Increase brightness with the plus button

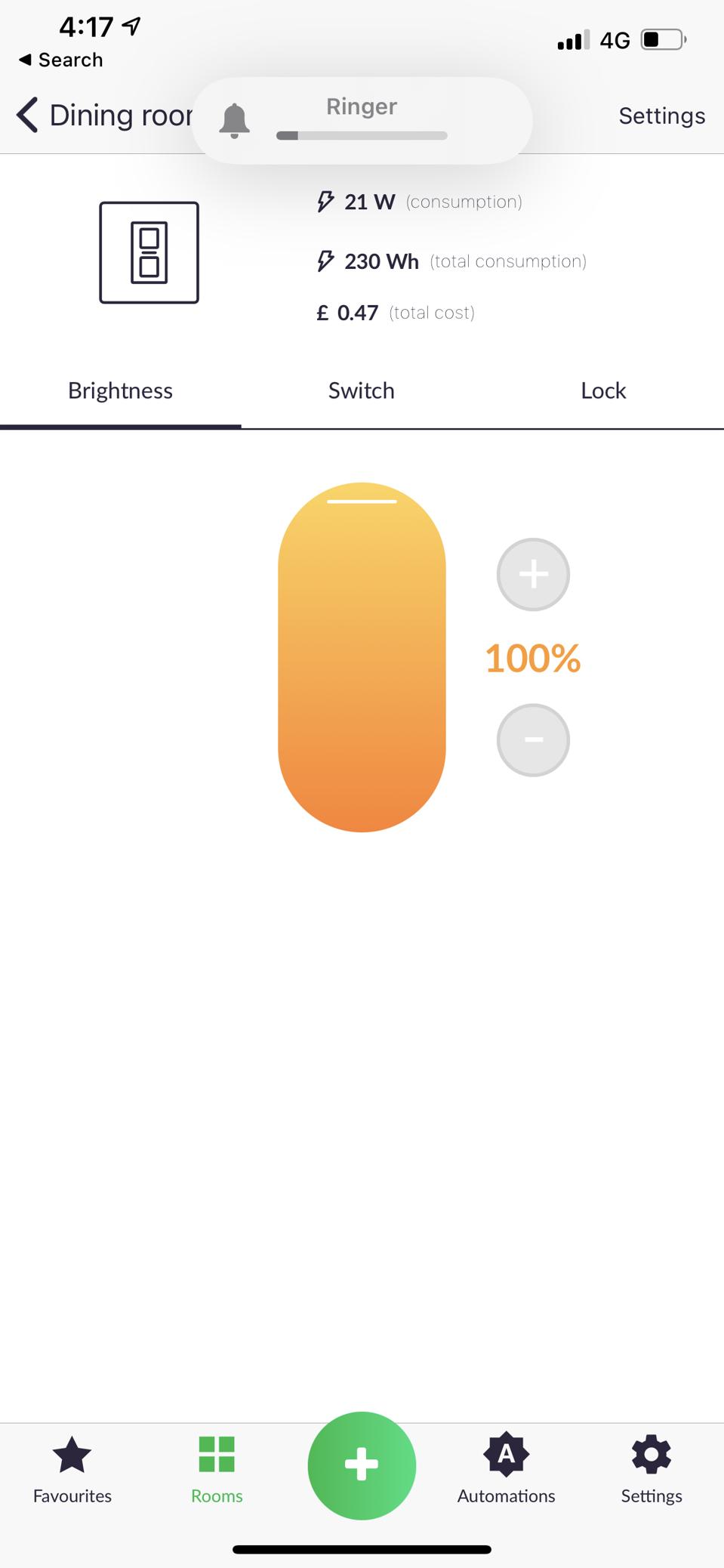[533, 575]
